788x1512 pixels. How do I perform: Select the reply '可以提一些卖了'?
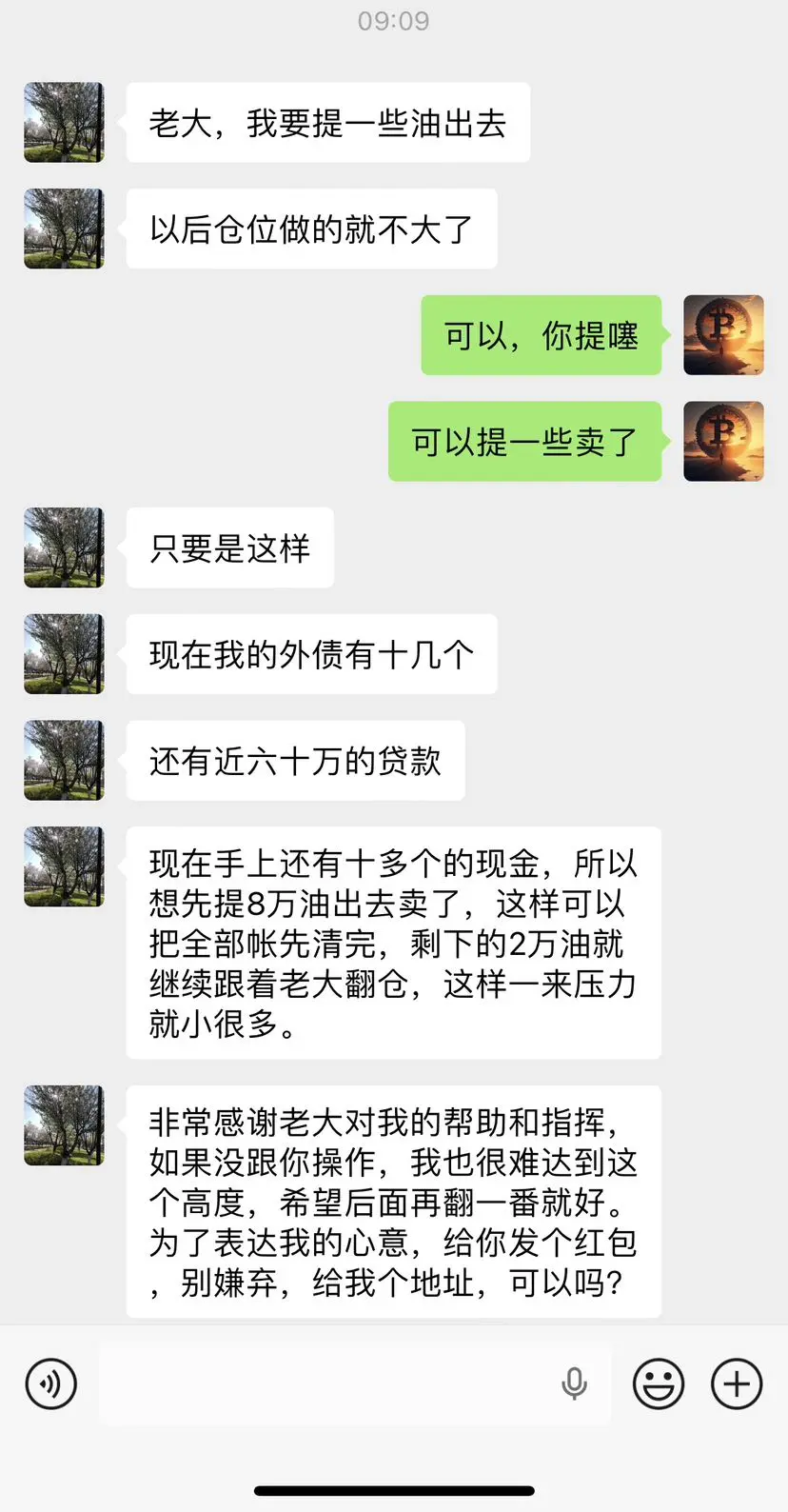[x=526, y=441]
